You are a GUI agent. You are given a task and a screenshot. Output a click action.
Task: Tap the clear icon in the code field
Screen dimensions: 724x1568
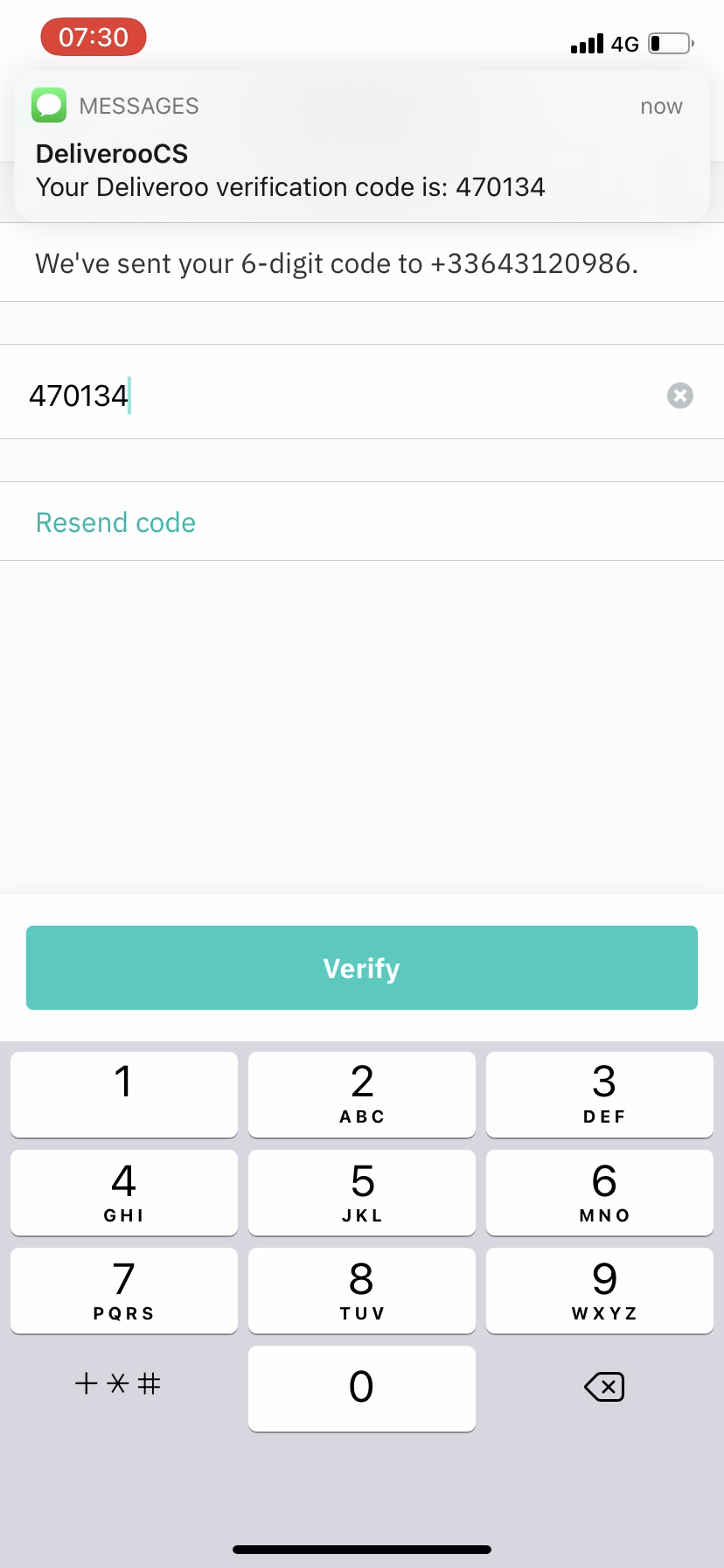(679, 395)
